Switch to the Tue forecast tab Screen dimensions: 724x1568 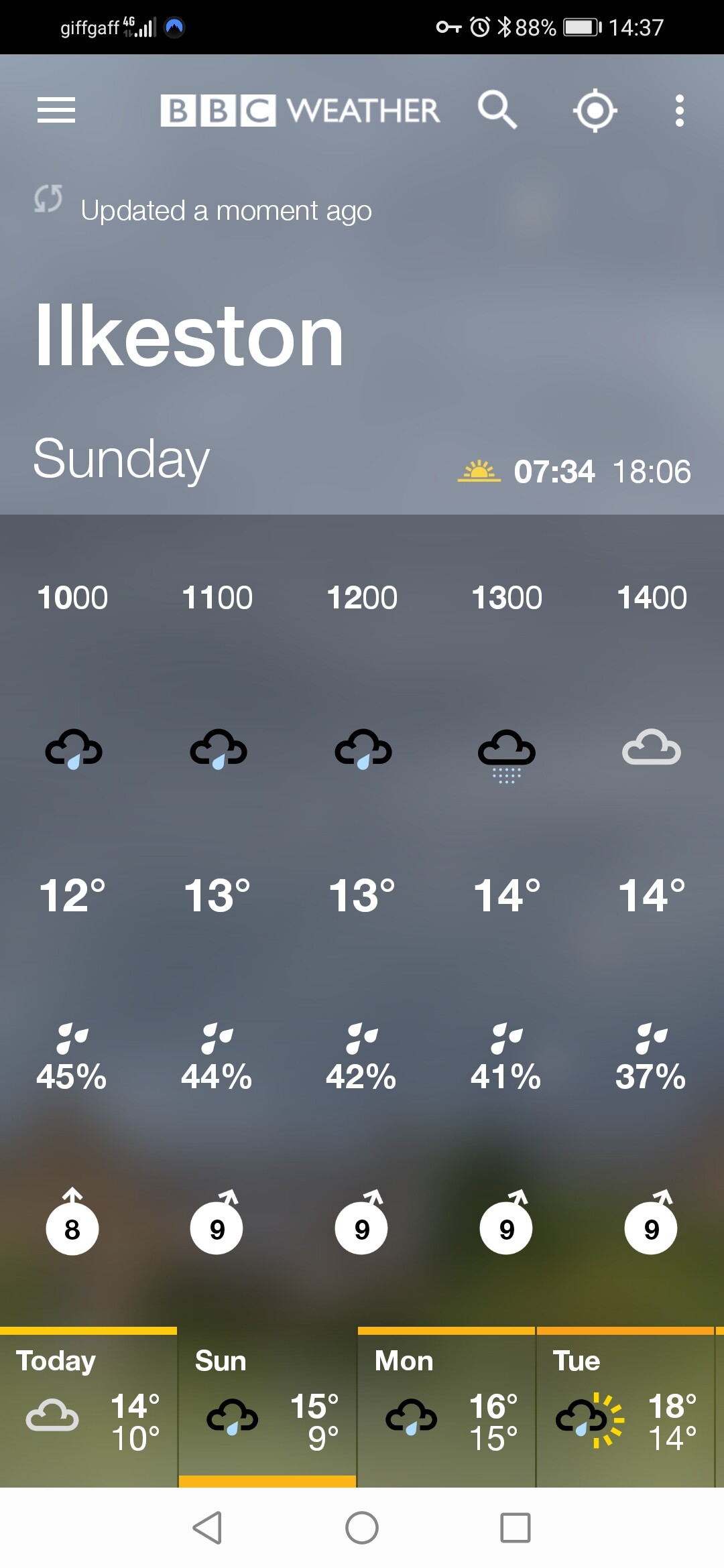[625, 1407]
